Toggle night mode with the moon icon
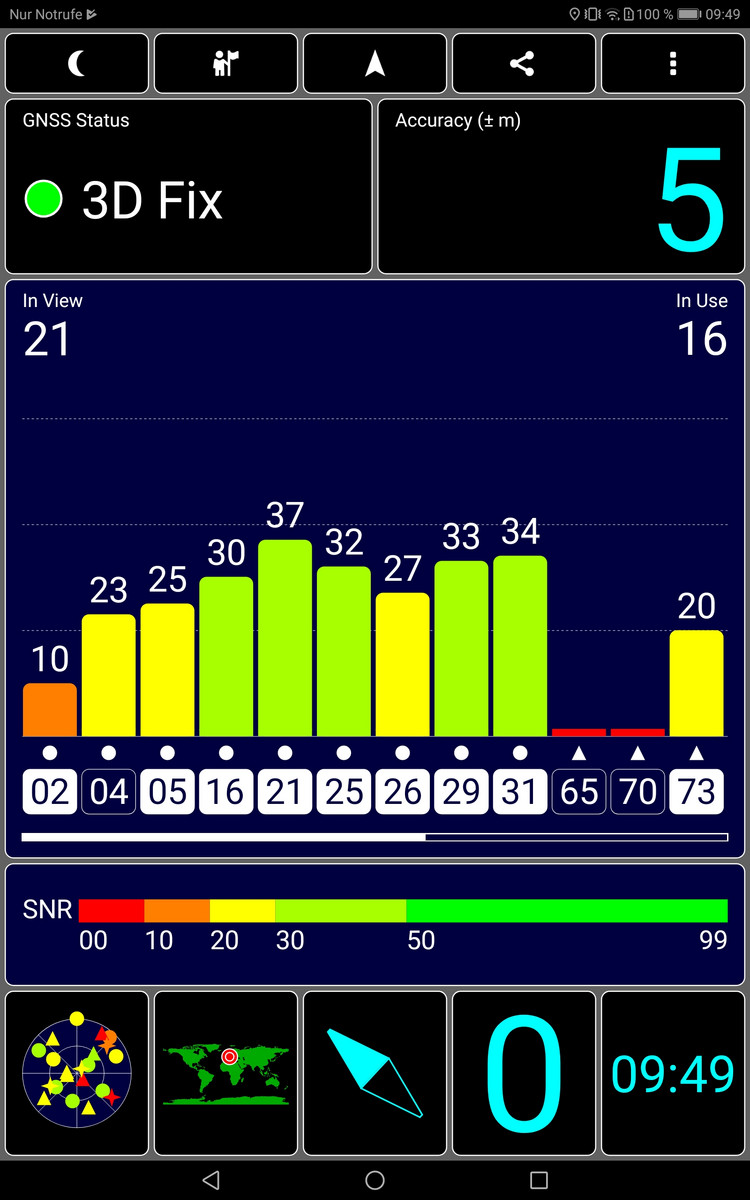750x1200 pixels. click(x=77, y=64)
